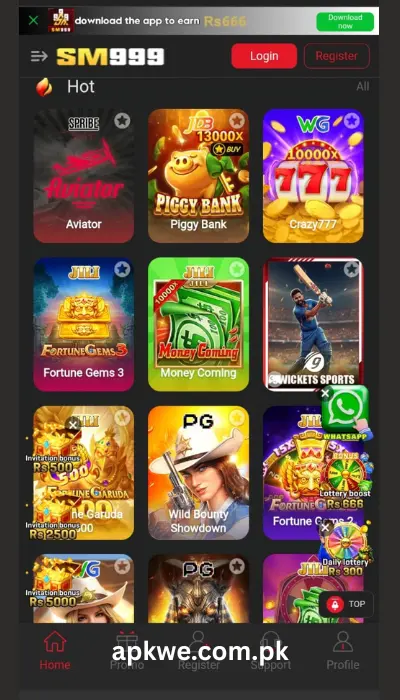This screenshot has width=400, height=700.
Task: Favorite the Piggy Bank game with its star
Action: (237, 121)
